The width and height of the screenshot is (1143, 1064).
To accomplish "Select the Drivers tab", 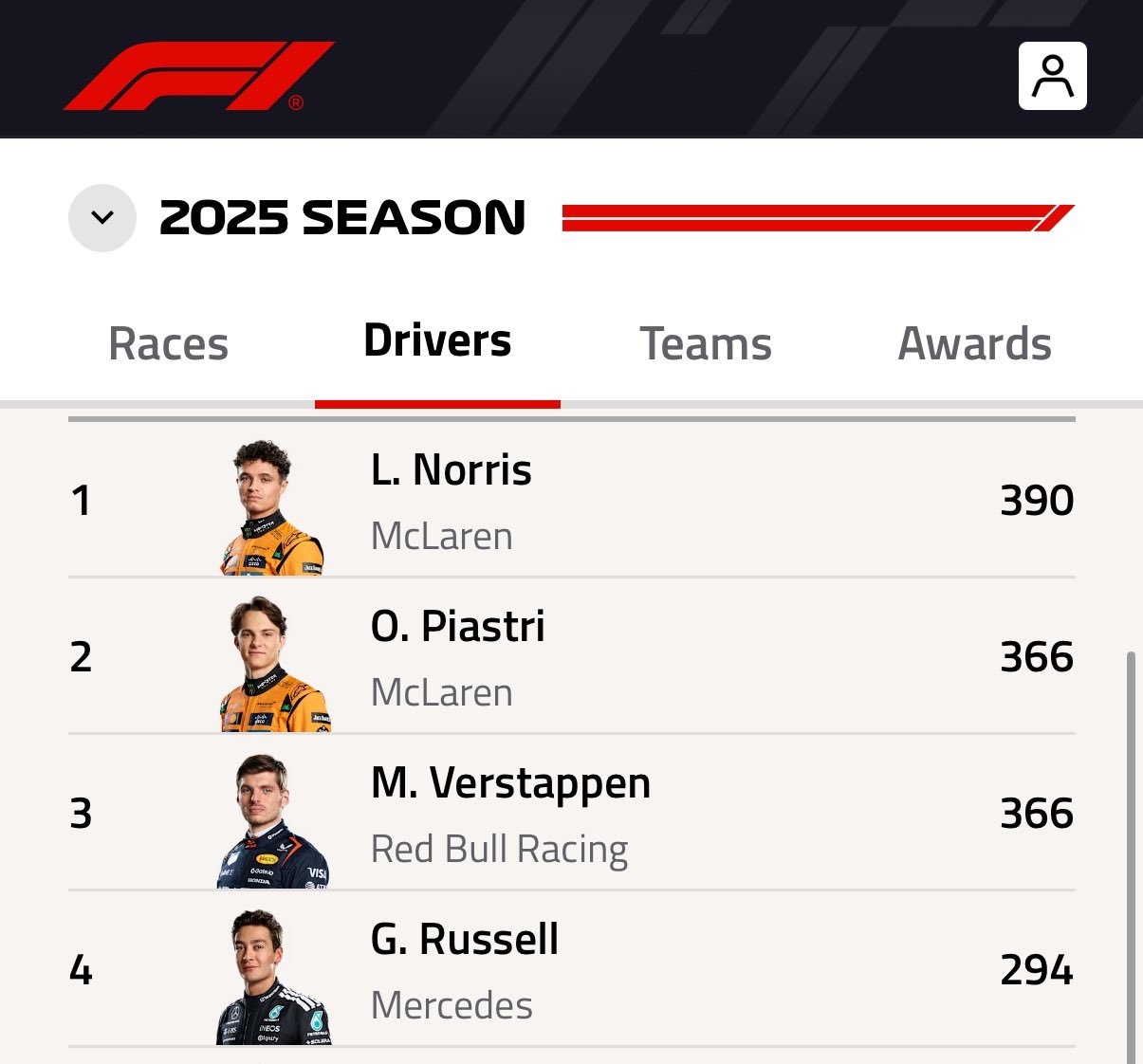I will click(x=437, y=341).
